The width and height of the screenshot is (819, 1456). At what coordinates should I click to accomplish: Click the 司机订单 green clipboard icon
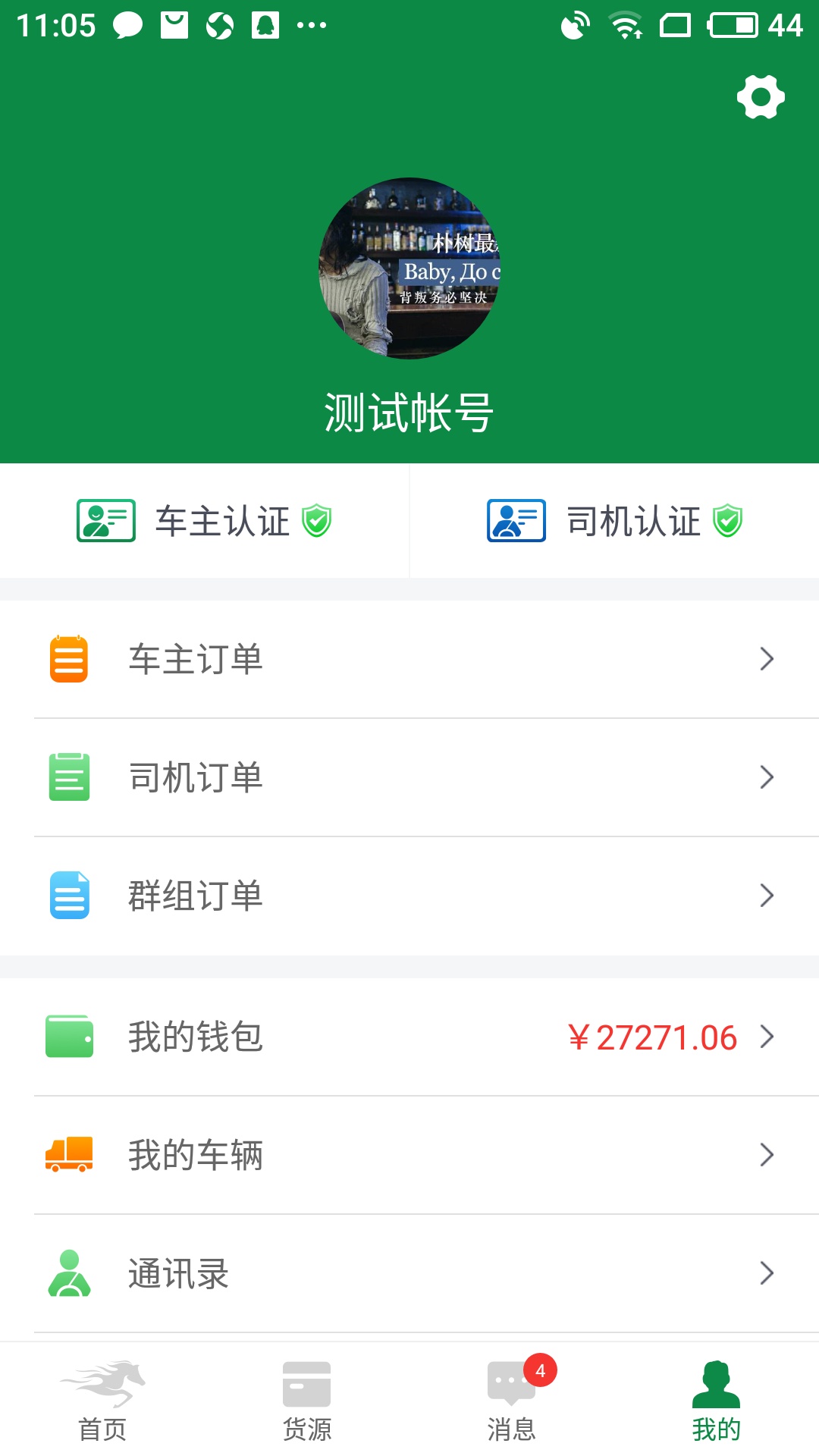coord(70,777)
